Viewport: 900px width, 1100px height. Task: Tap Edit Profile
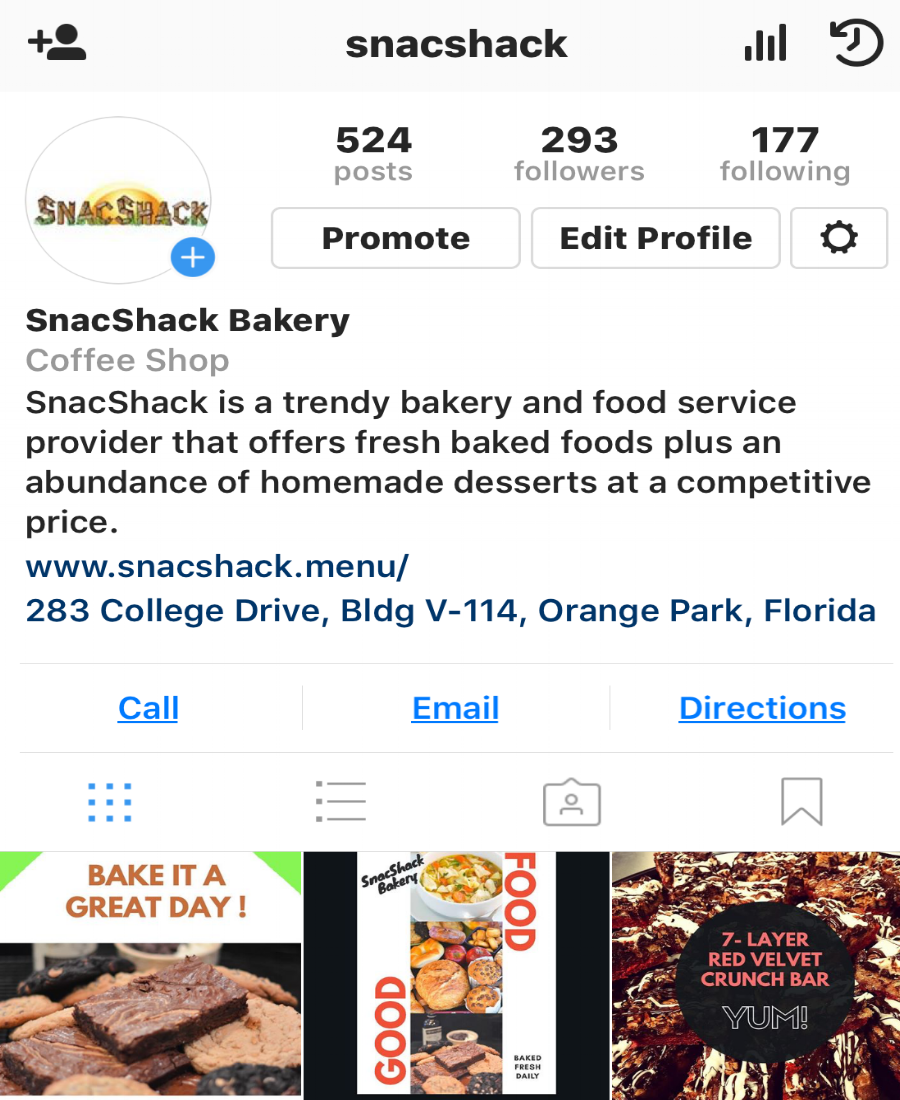pos(656,238)
